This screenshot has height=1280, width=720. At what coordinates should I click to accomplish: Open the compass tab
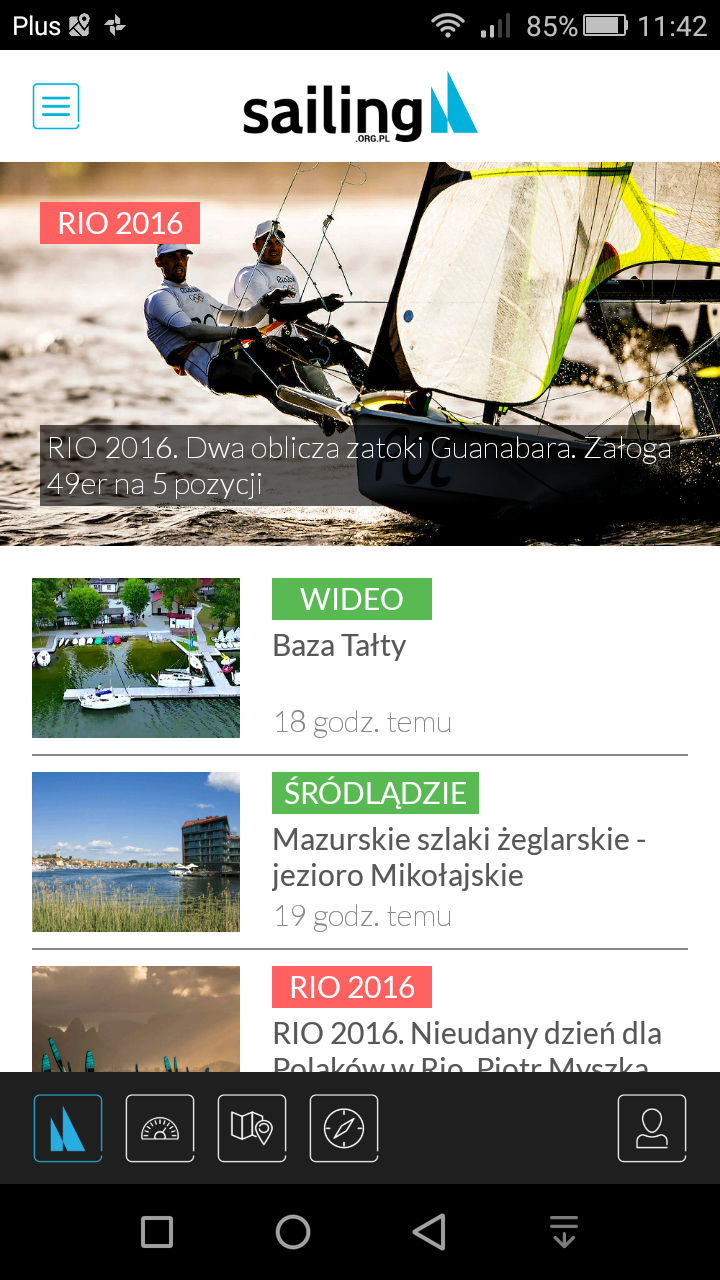(x=344, y=1128)
